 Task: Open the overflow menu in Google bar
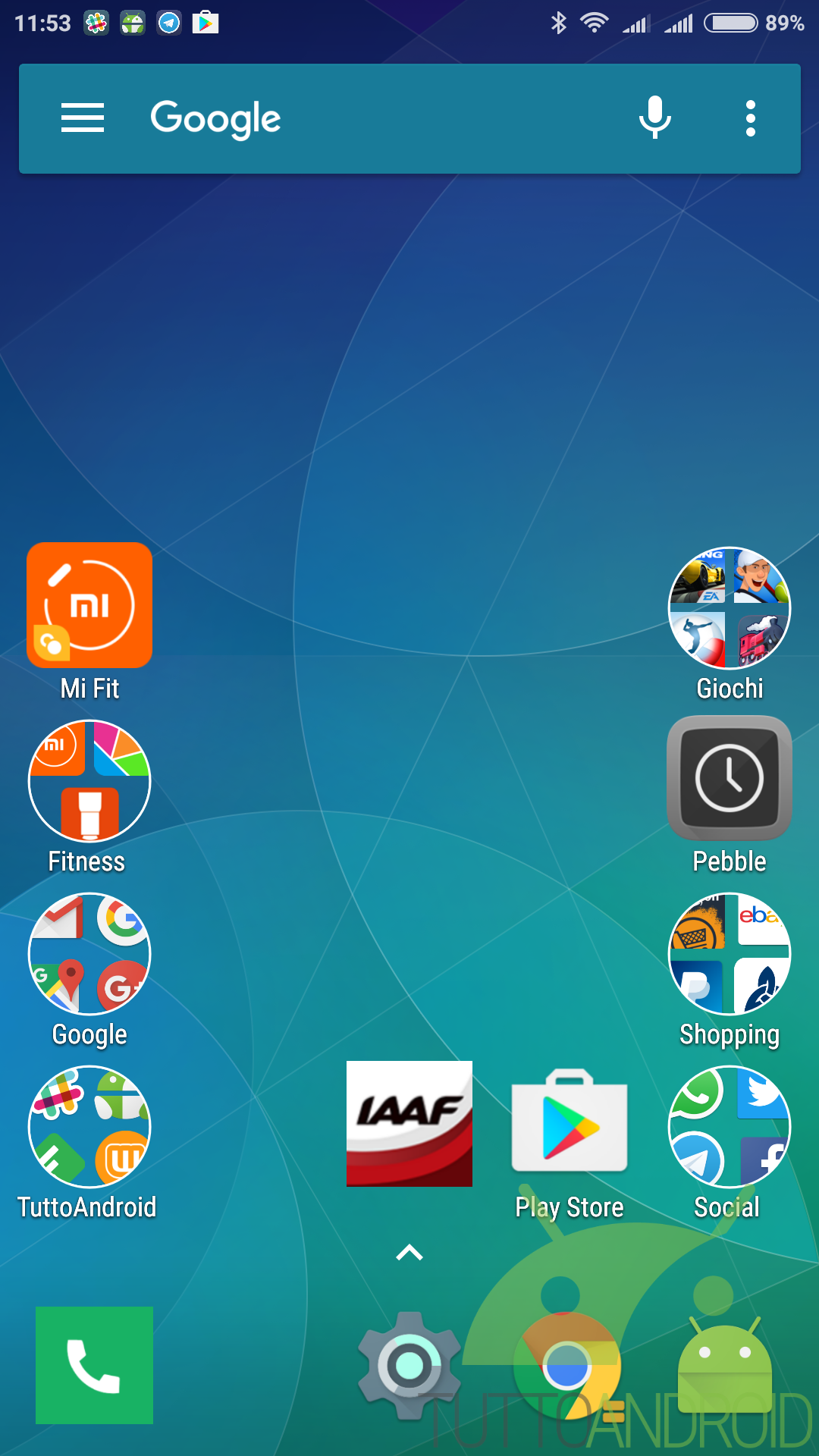coord(751,118)
